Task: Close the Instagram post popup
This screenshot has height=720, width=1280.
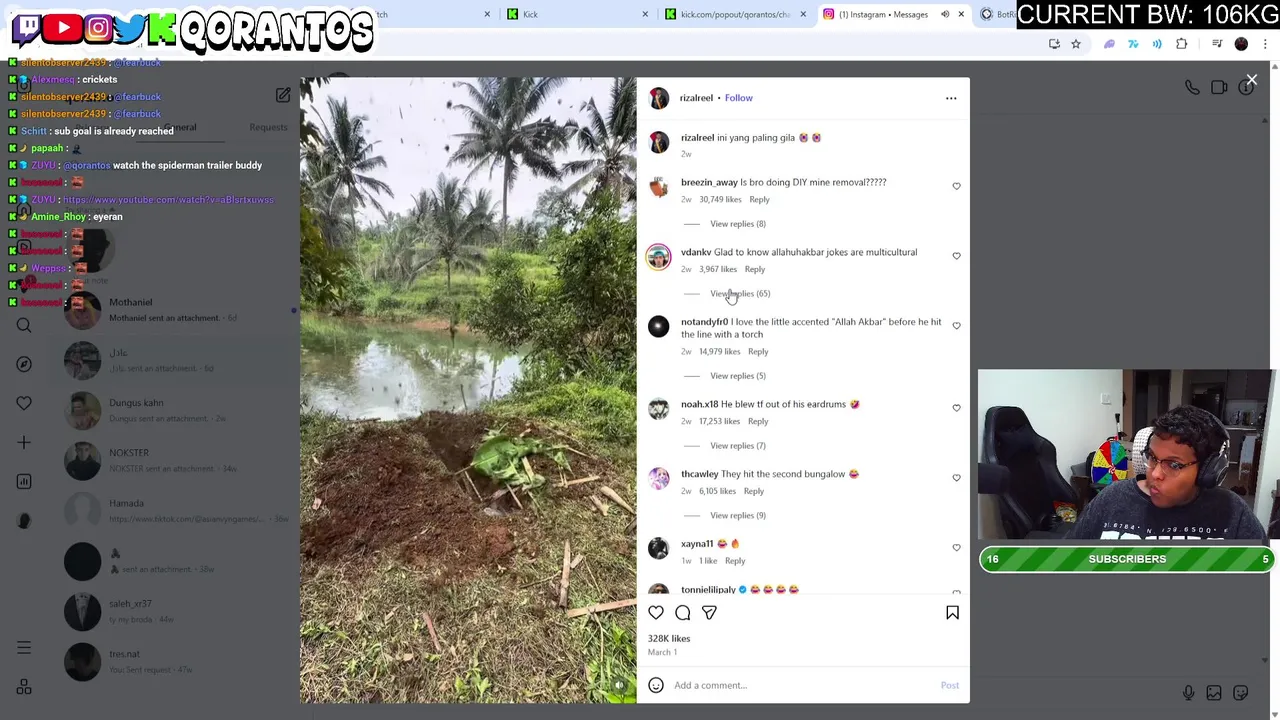Action: [x=1251, y=80]
